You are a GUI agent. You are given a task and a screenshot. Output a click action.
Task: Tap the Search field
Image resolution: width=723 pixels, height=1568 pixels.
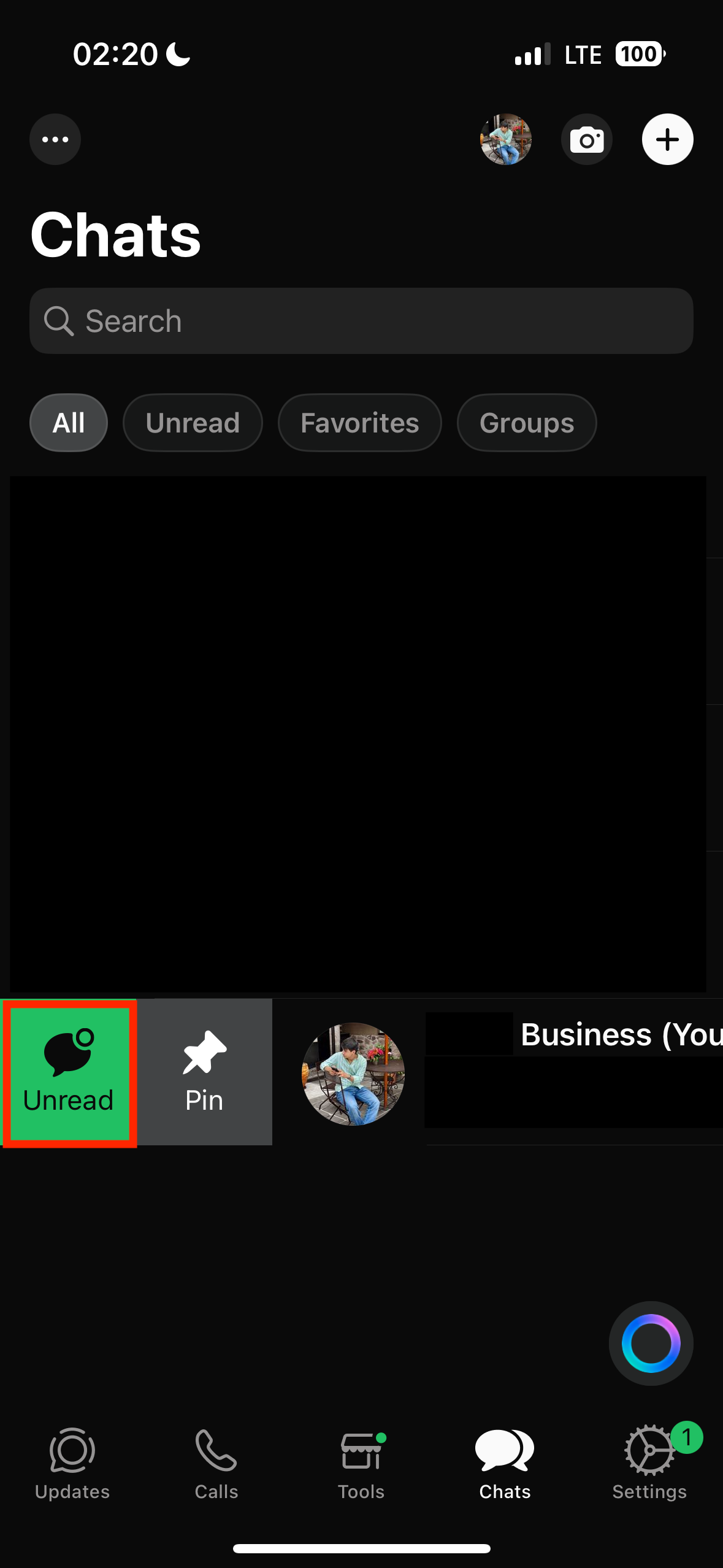pyautogui.click(x=361, y=321)
